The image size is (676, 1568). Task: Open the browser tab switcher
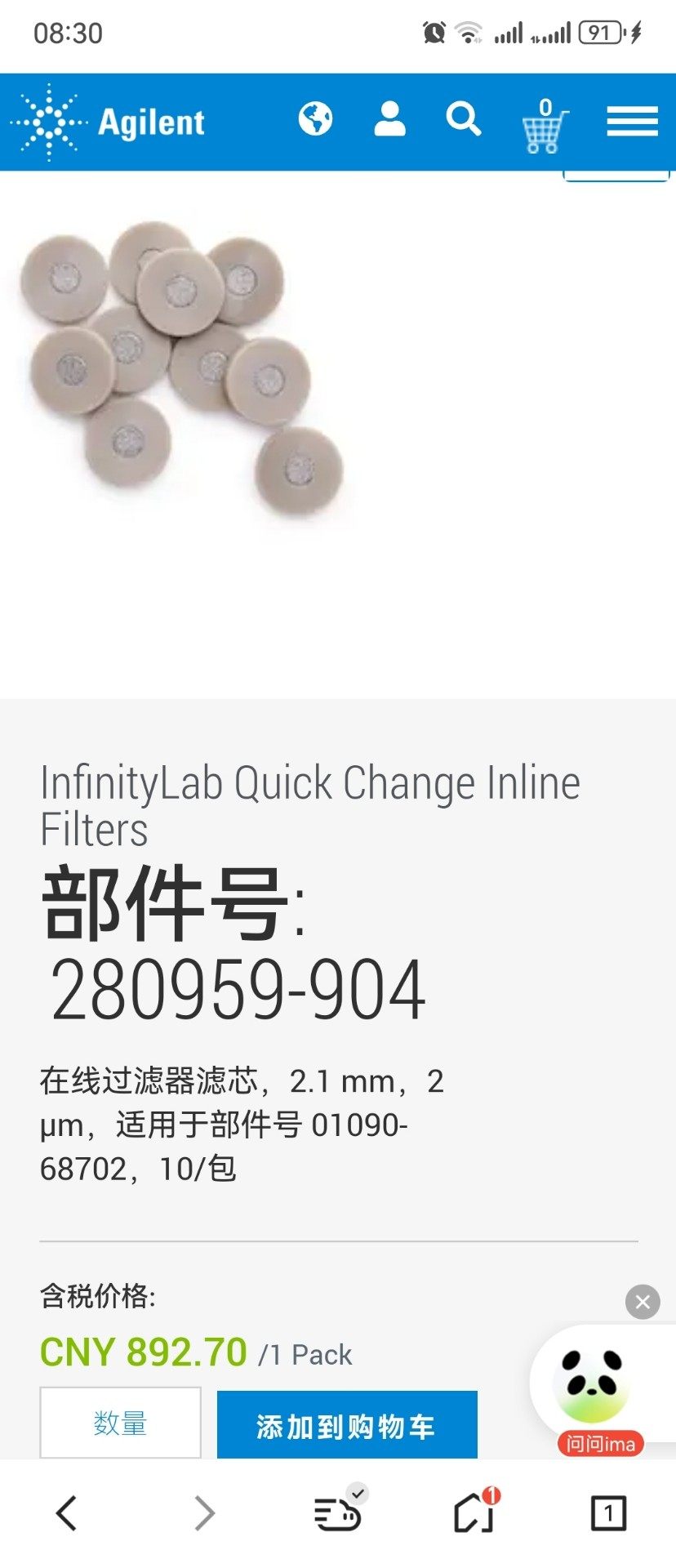pyautogui.click(x=608, y=1513)
